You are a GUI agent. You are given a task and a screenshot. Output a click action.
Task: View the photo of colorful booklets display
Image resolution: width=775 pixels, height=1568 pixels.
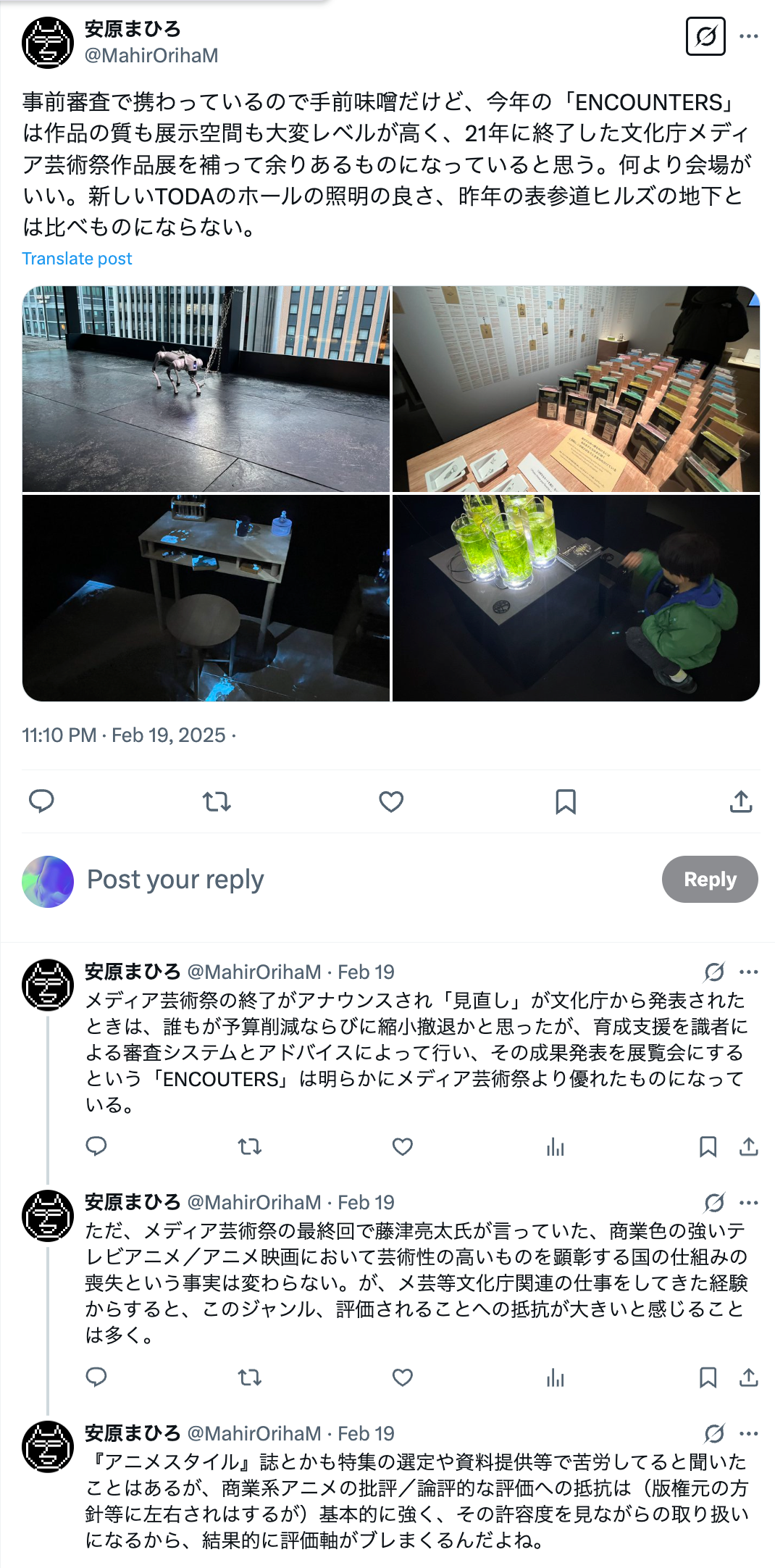tap(576, 389)
